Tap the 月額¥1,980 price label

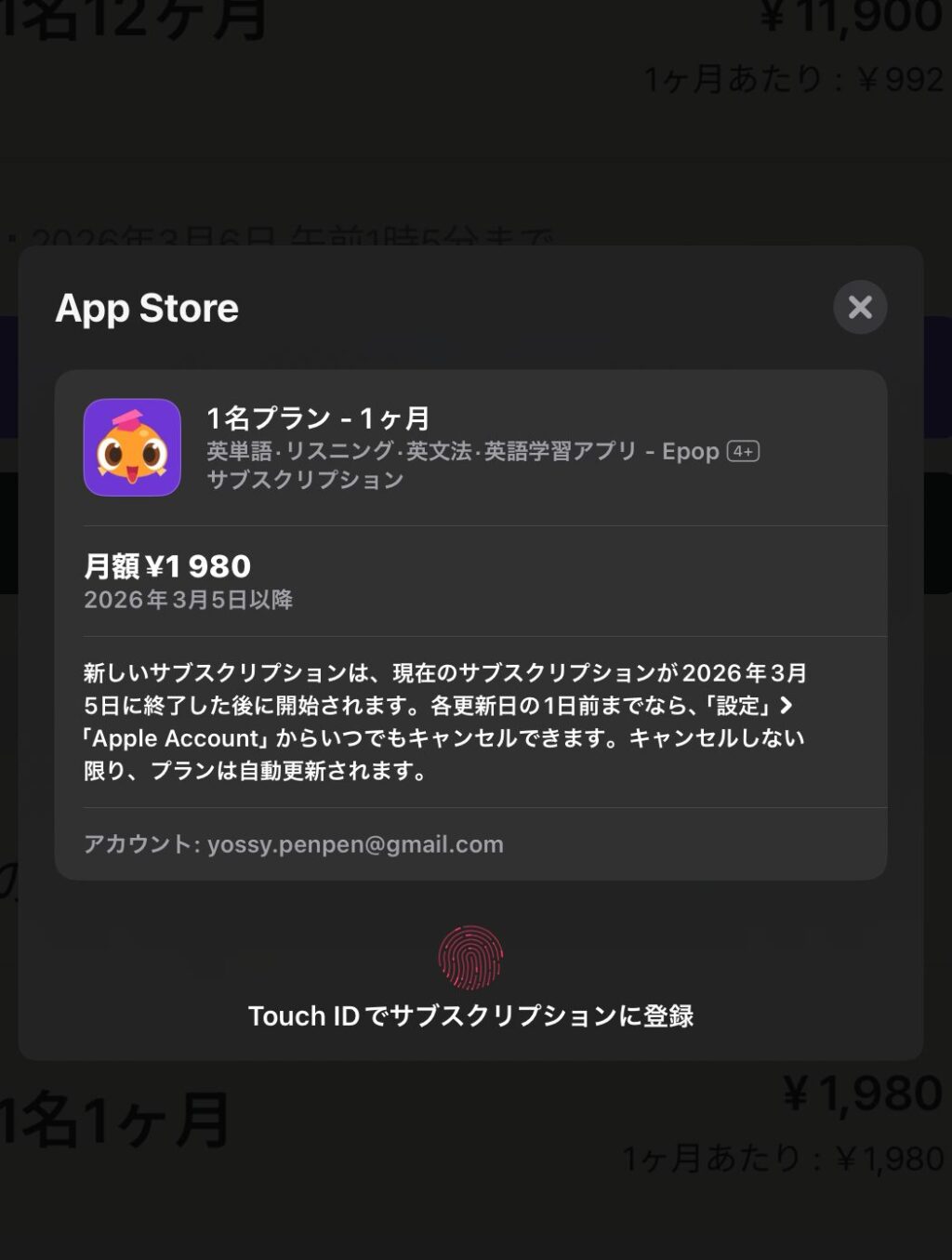168,565
